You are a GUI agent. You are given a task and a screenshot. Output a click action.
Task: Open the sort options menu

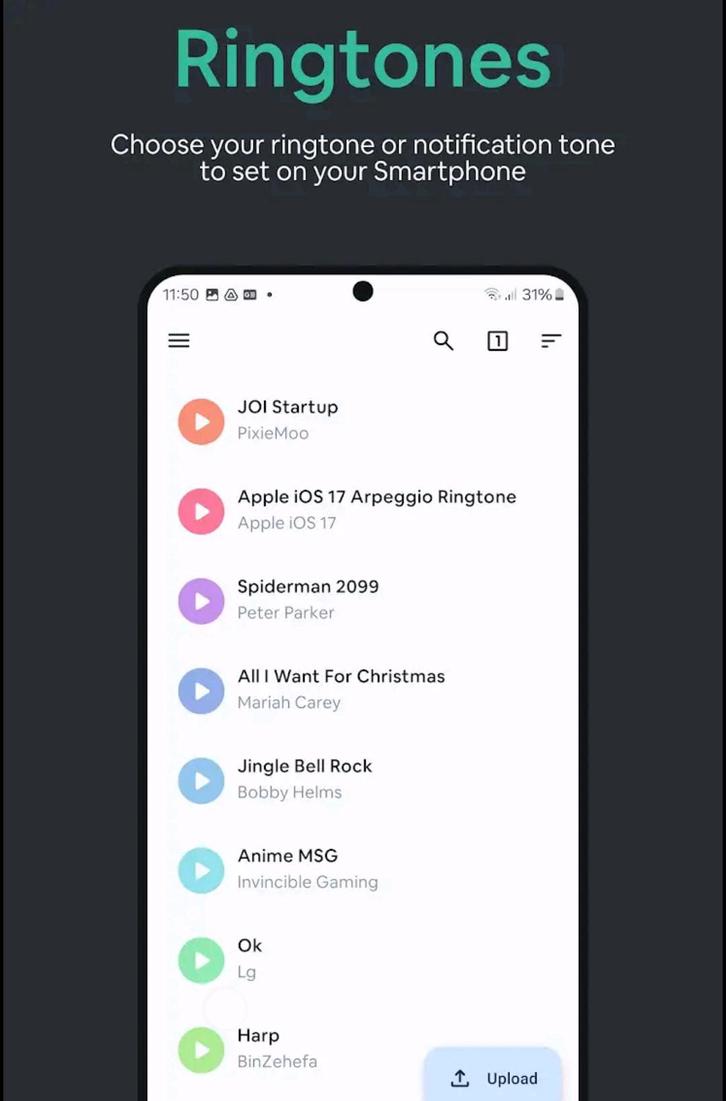(551, 341)
